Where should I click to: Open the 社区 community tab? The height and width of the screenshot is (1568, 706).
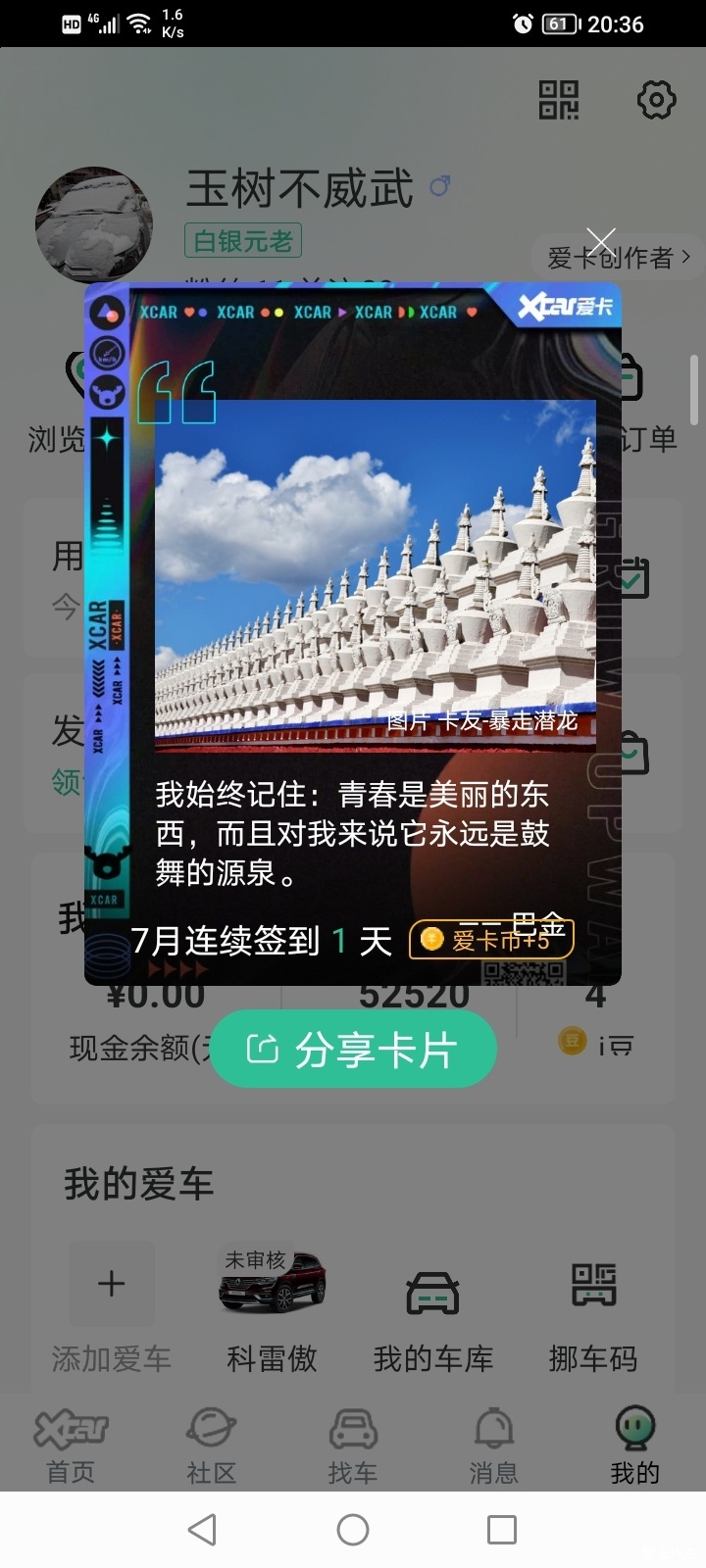click(212, 1445)
